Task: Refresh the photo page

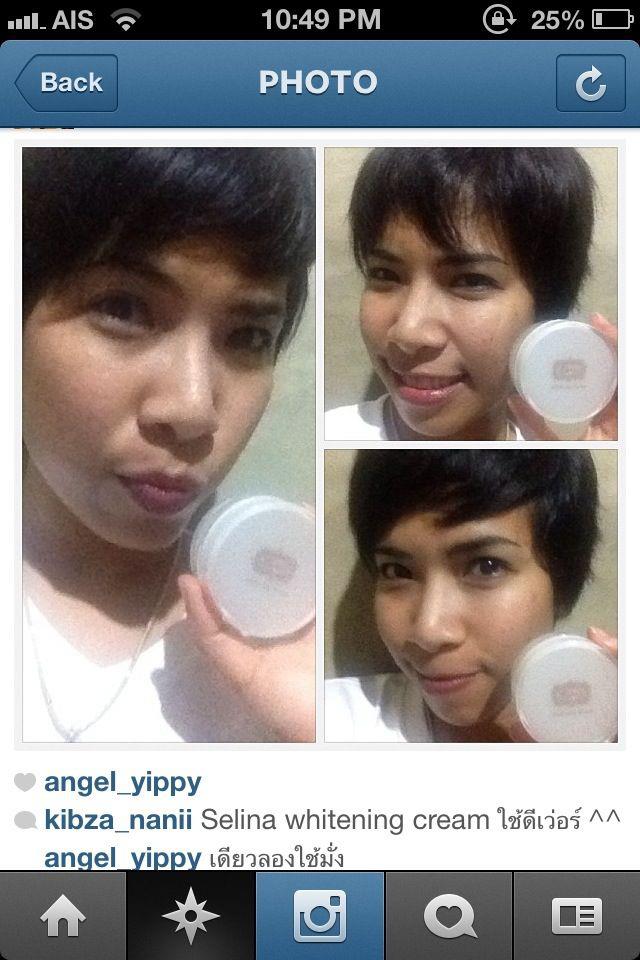Action: click(x=590, y=83)
